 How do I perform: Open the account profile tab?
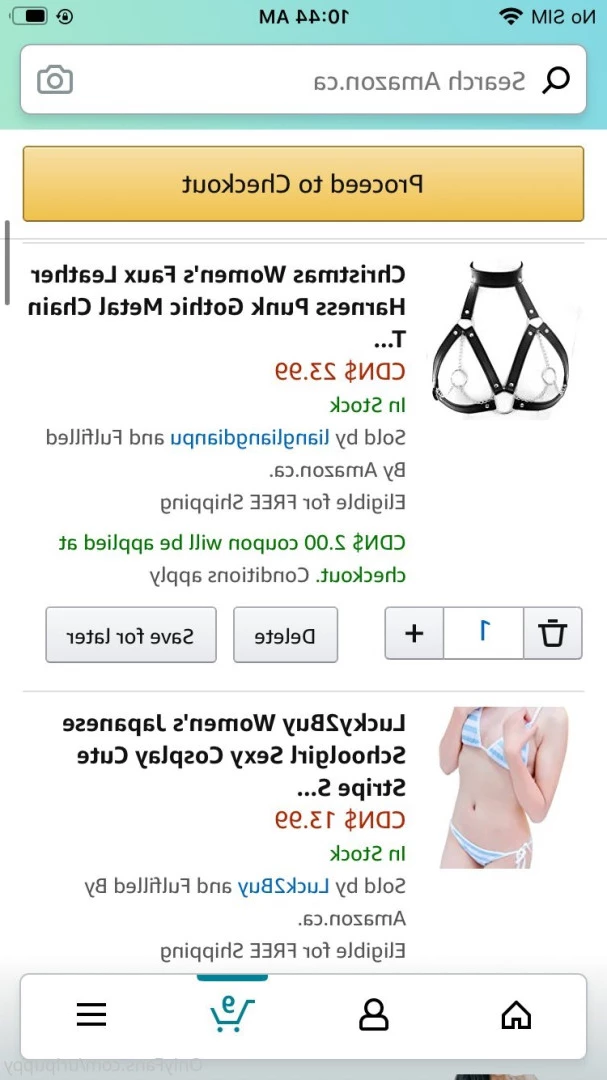coord(373,1015)
